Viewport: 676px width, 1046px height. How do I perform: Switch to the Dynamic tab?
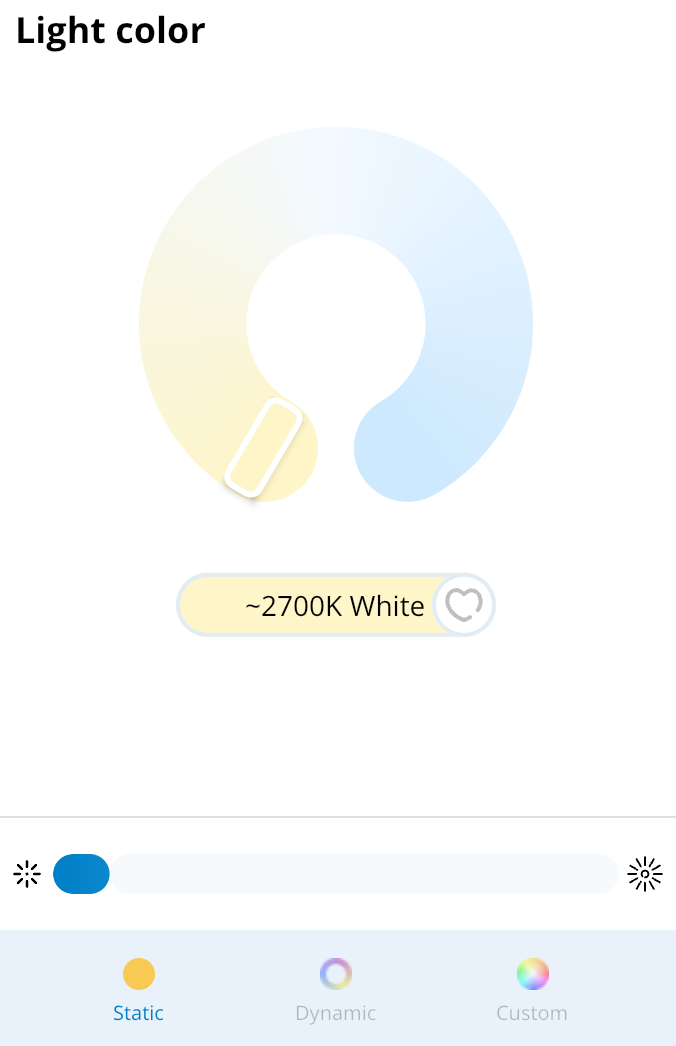336,989
